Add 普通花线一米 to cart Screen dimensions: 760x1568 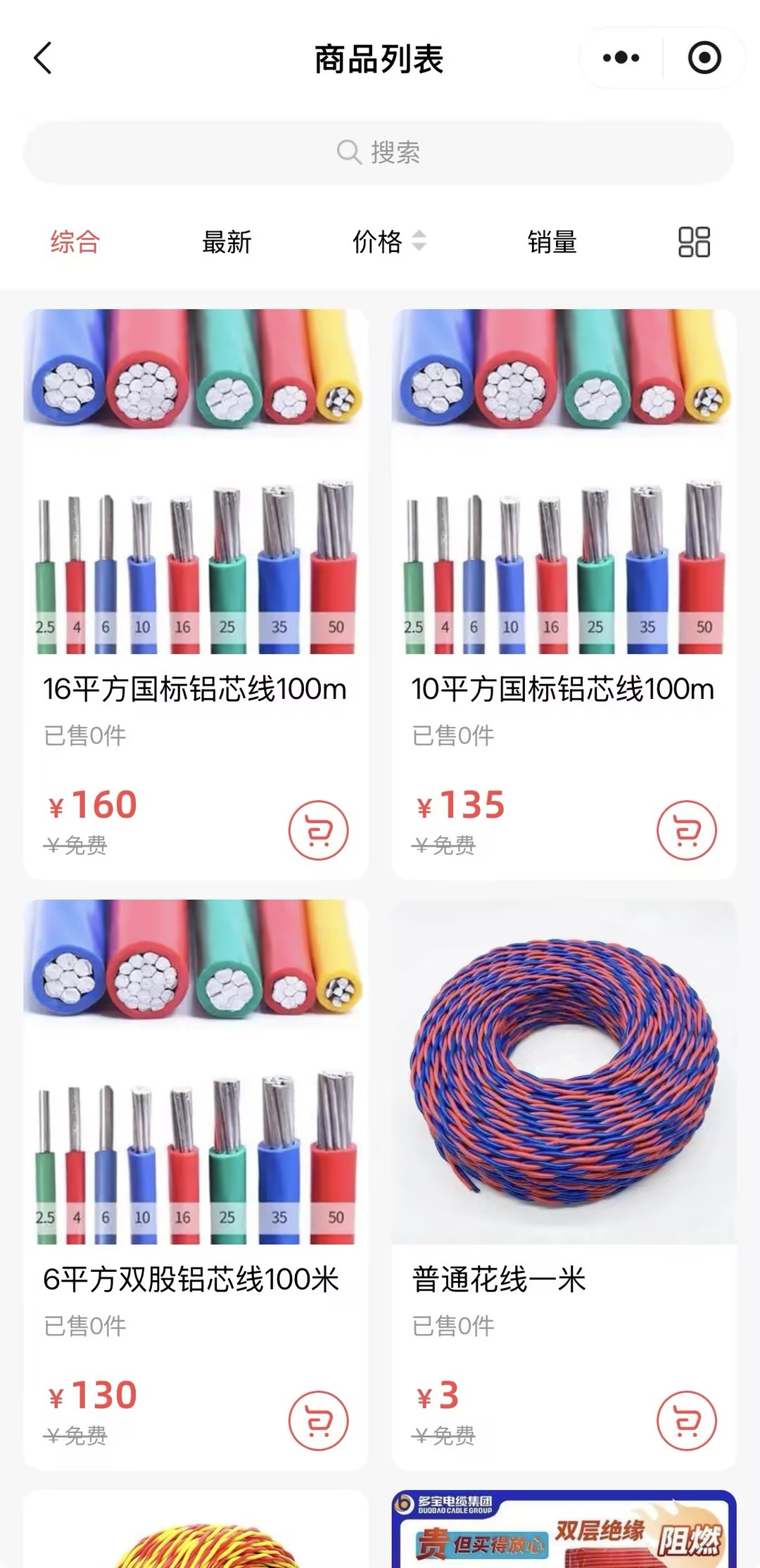[x=687, y=1421]
